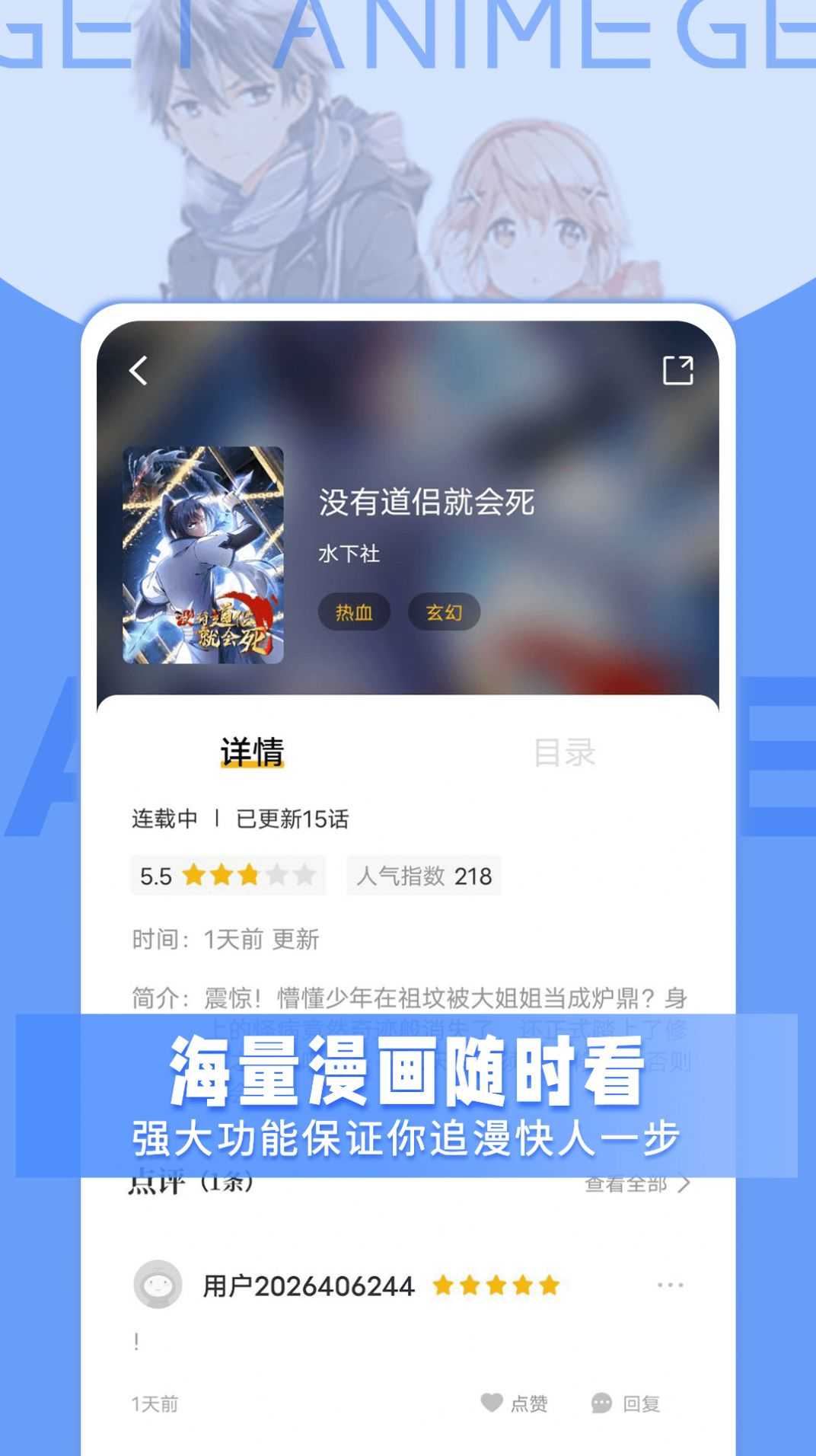
Task: Tap the last star of the user's review rating
Action: [550, 1285]
